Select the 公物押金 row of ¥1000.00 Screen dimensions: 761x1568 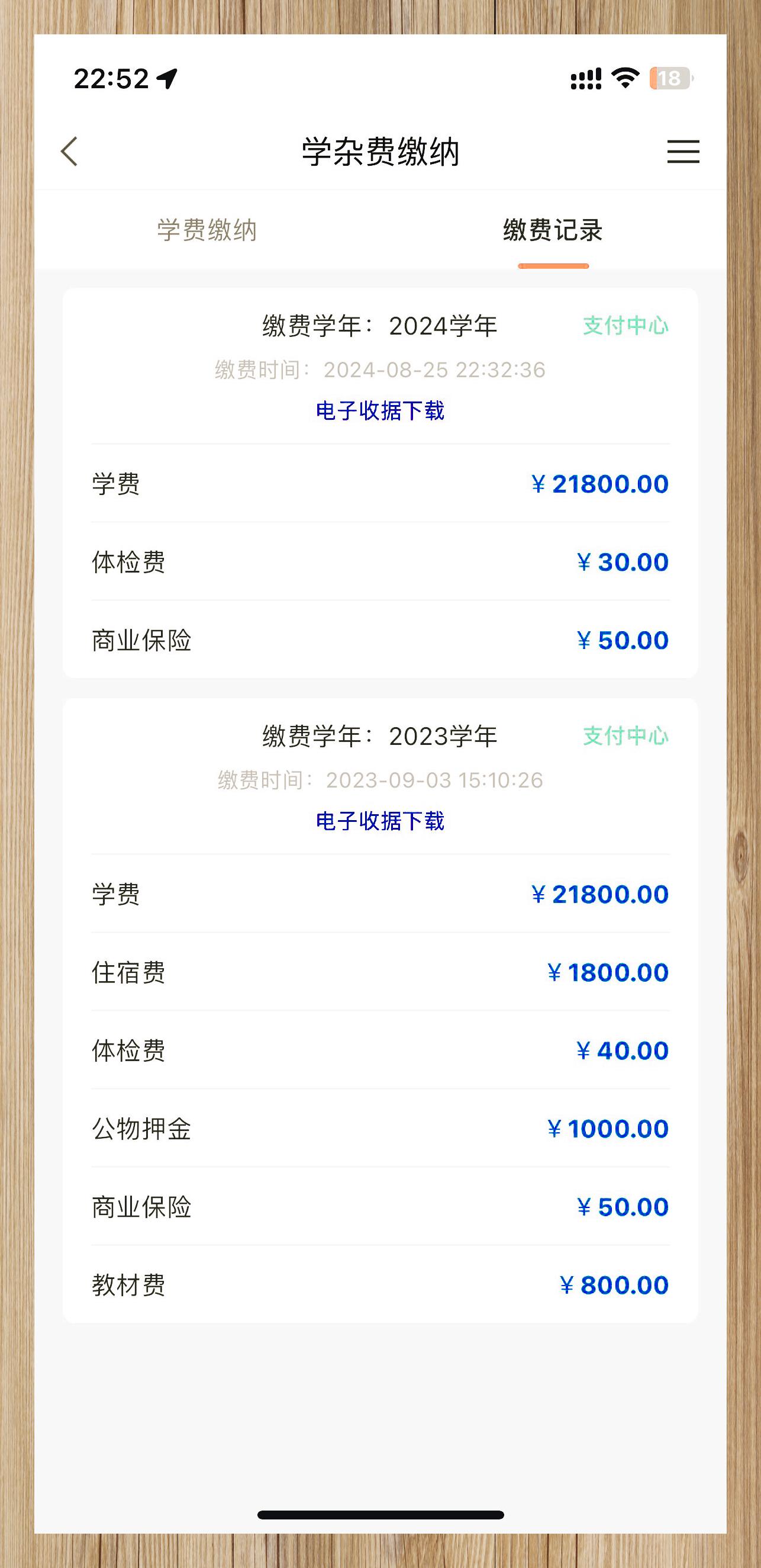379,1128
